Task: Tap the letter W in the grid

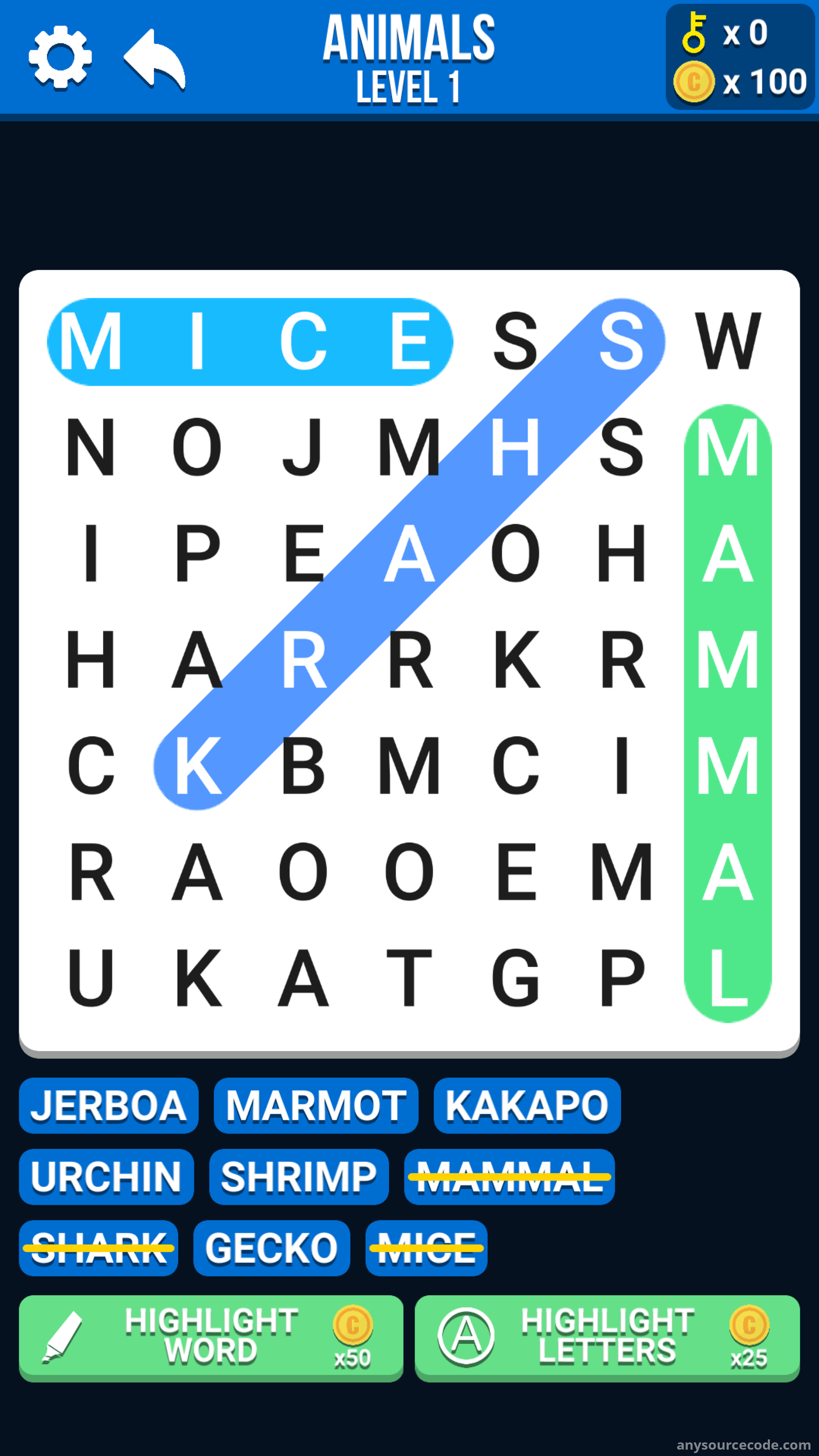Action: 727,341
